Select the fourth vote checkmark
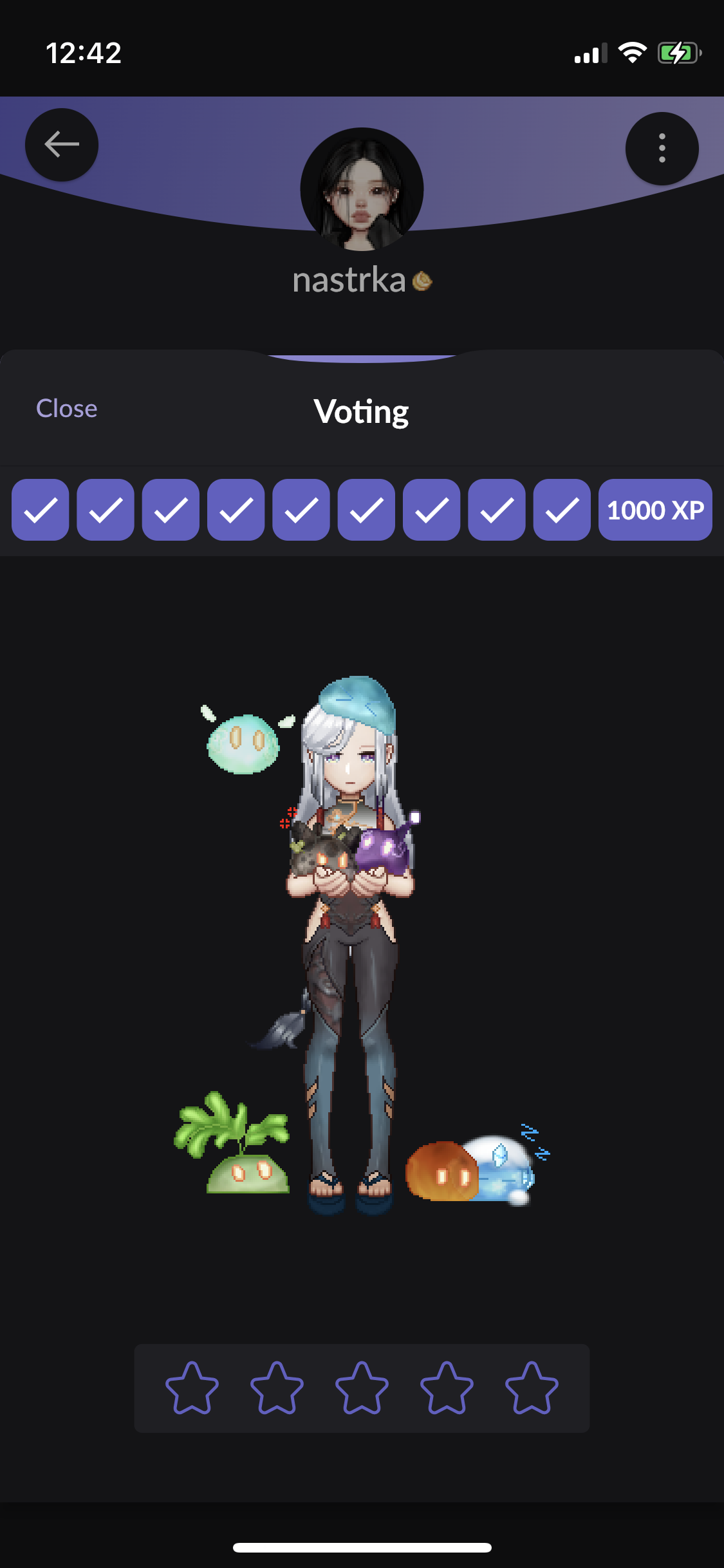 236,510
